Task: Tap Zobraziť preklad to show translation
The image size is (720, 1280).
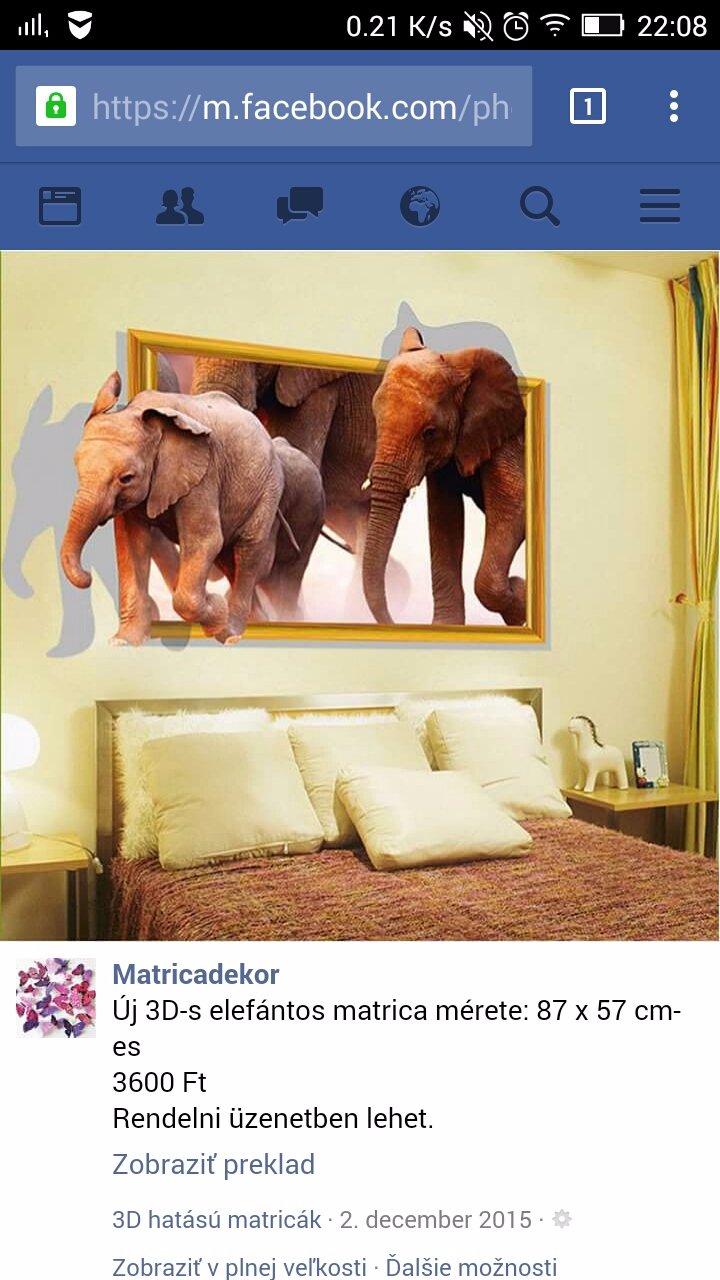Action: point(213,1164)
